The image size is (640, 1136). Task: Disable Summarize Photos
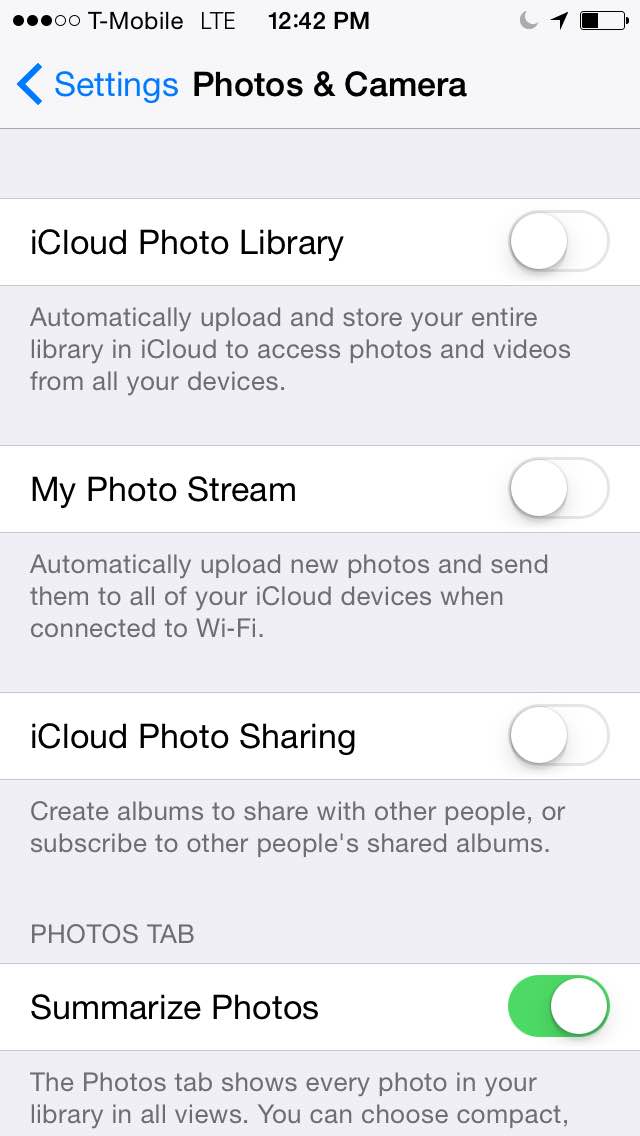[x=559, y=1006]
